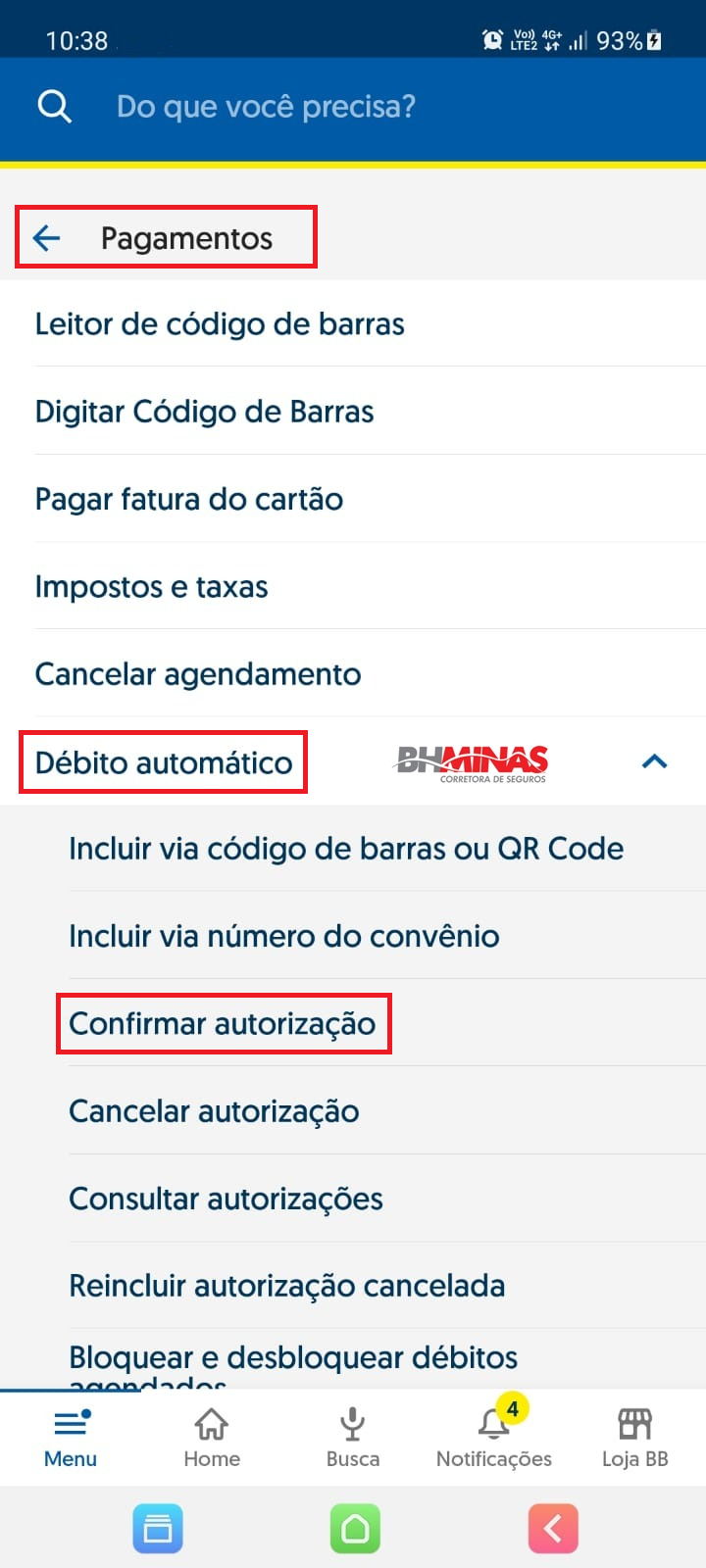Open Impostos e taxas

click(151, 587)
